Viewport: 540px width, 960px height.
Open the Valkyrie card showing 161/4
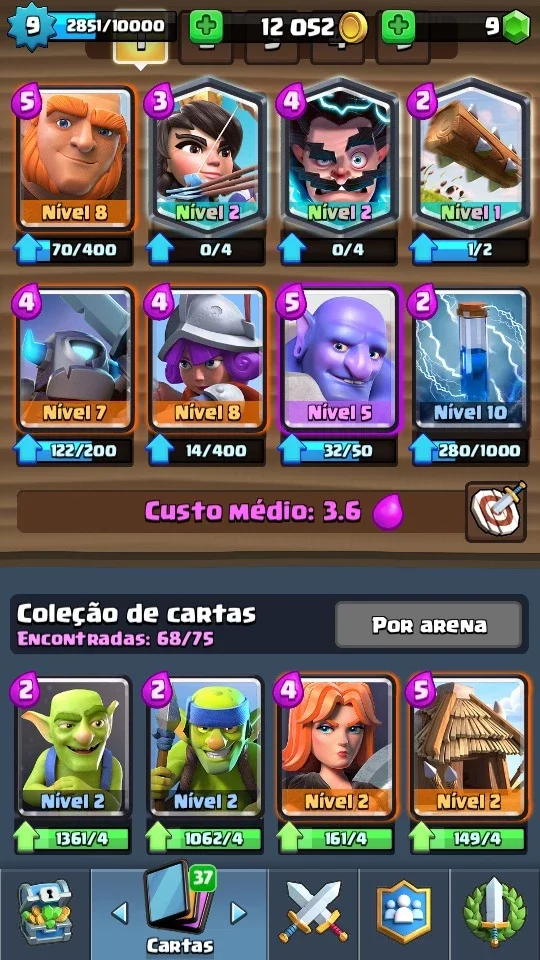pyautogui.click(x=337, y=747)
